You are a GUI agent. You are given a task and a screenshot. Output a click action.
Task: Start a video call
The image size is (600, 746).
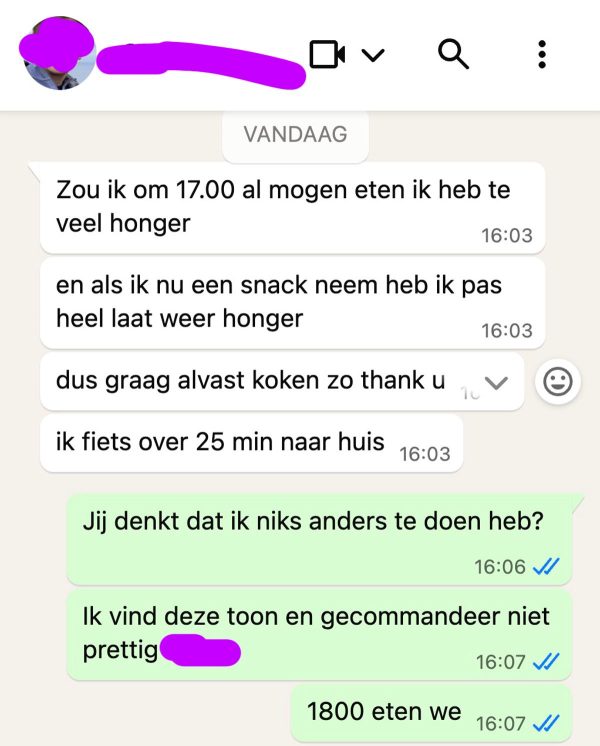point(327,54)
